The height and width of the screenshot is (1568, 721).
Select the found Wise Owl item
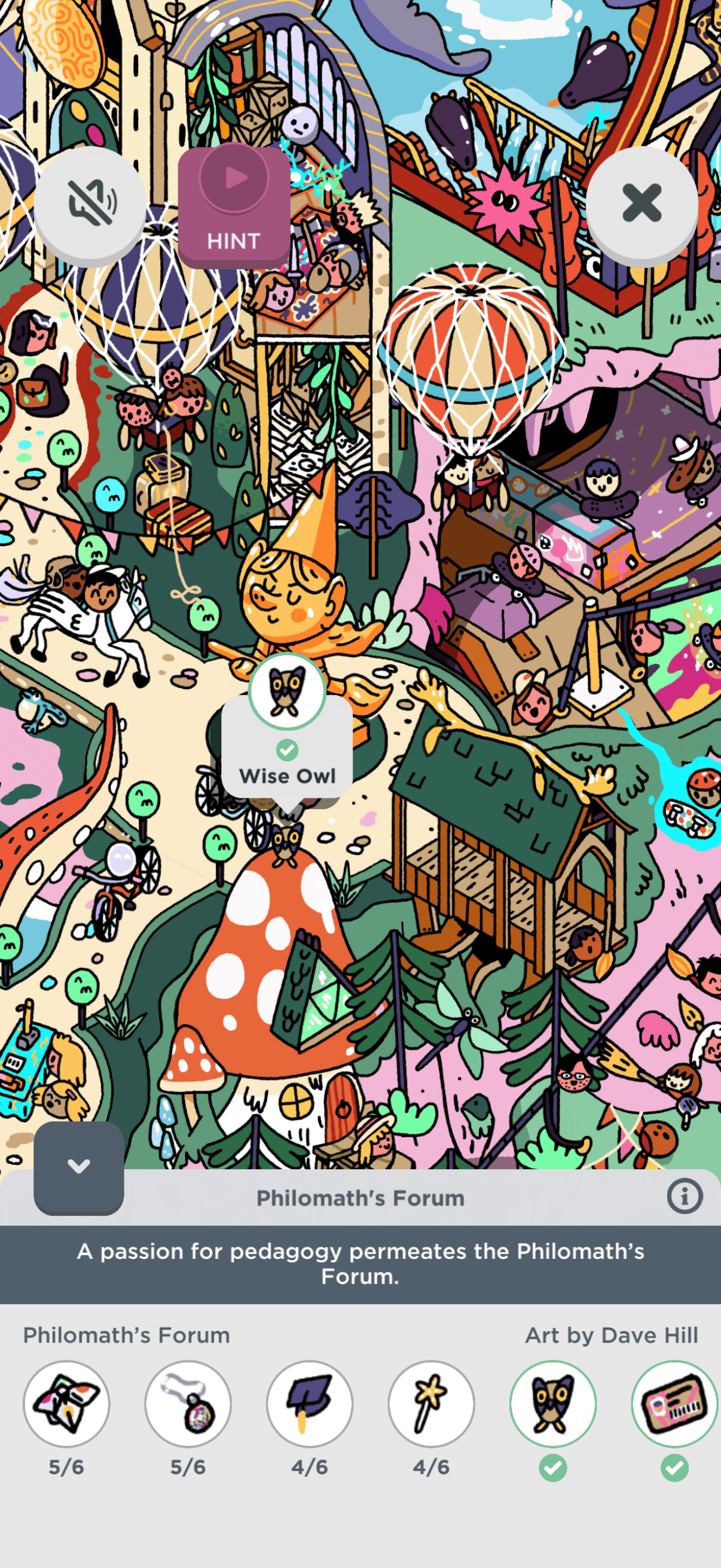click(552, 1404)
